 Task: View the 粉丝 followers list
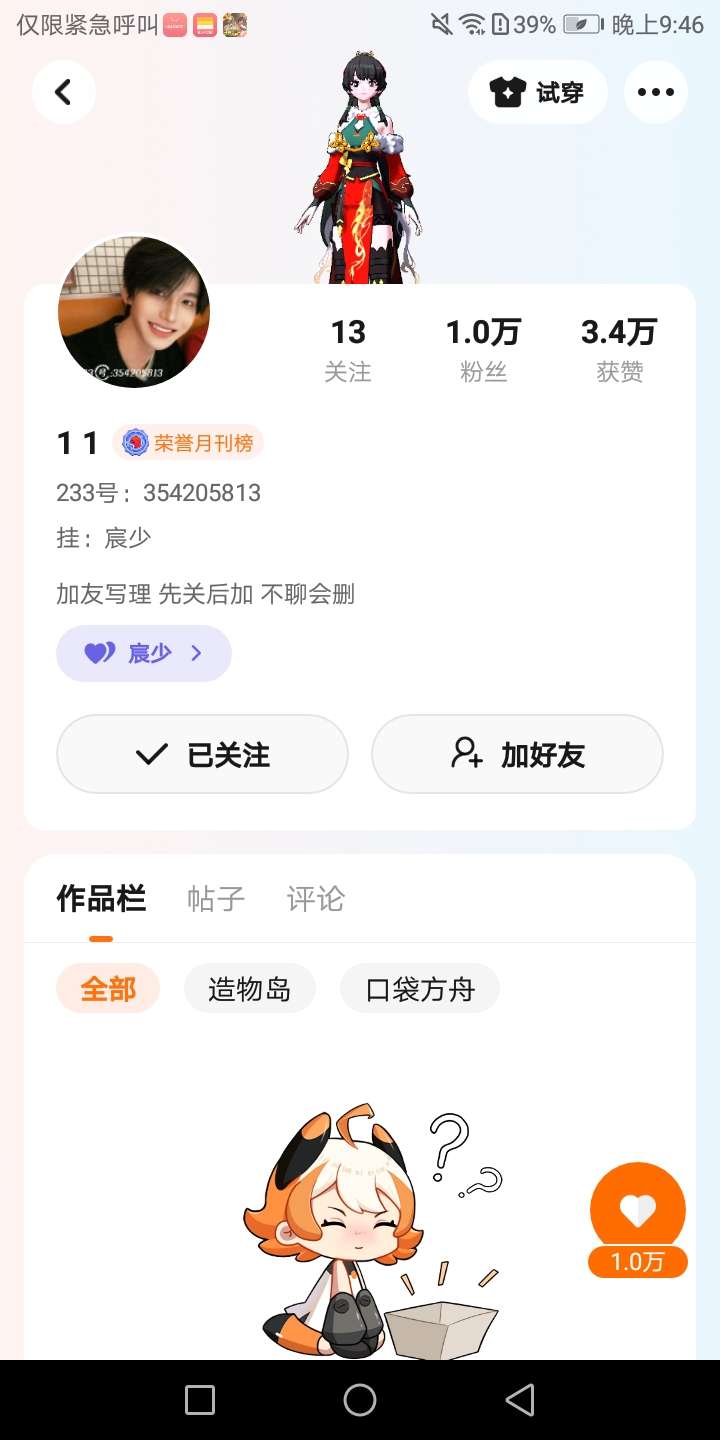coord(483,349)
